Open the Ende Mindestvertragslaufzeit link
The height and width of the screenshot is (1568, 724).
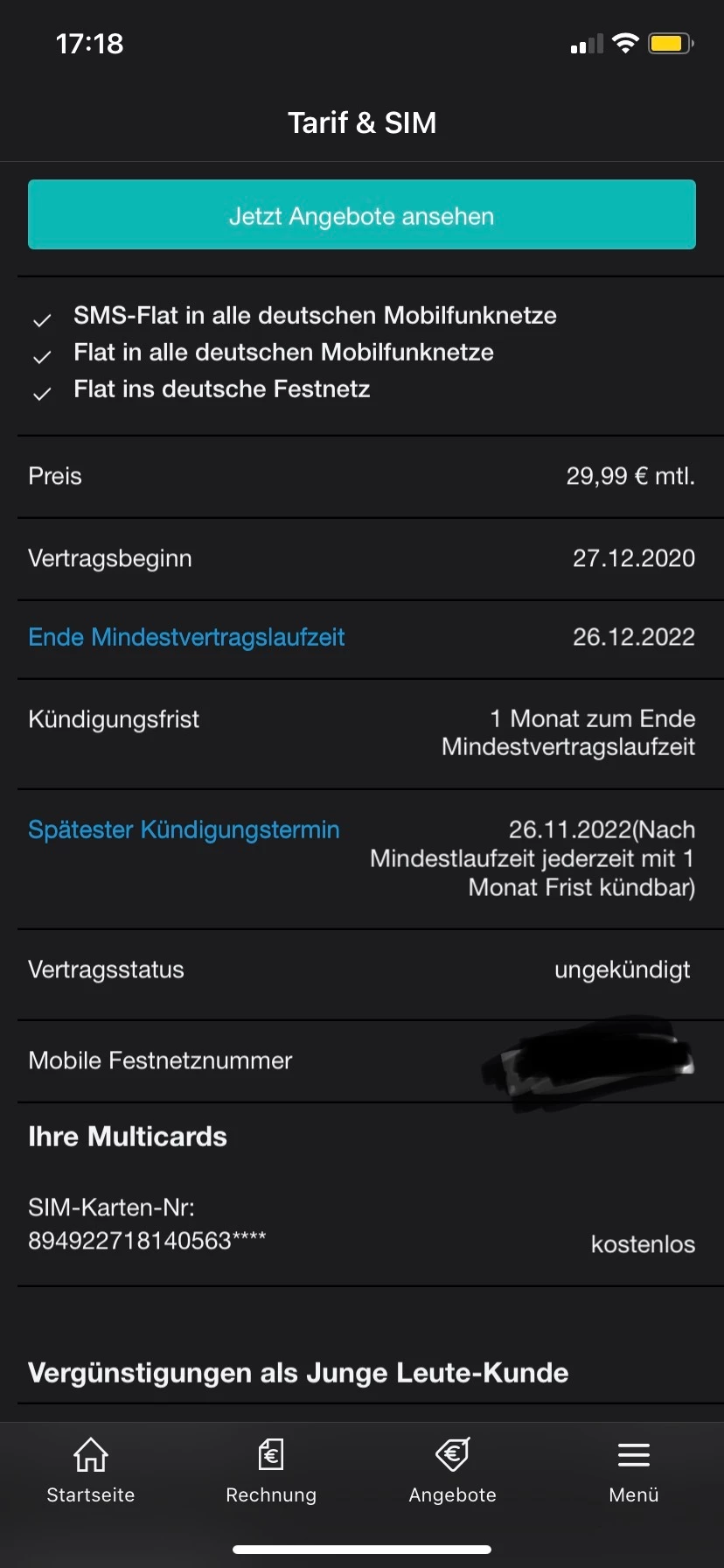186,637
